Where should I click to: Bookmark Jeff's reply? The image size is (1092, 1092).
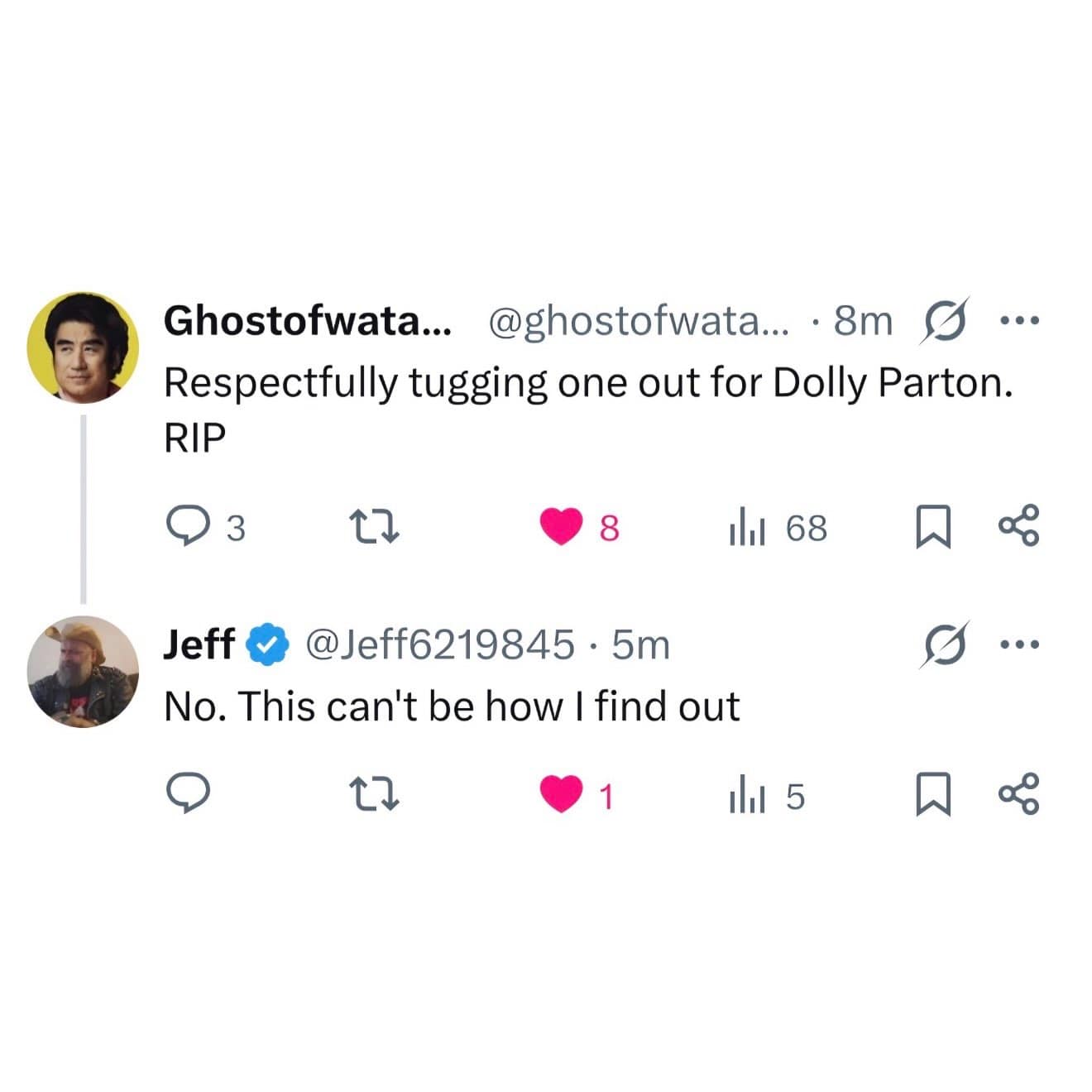[933, 795]
